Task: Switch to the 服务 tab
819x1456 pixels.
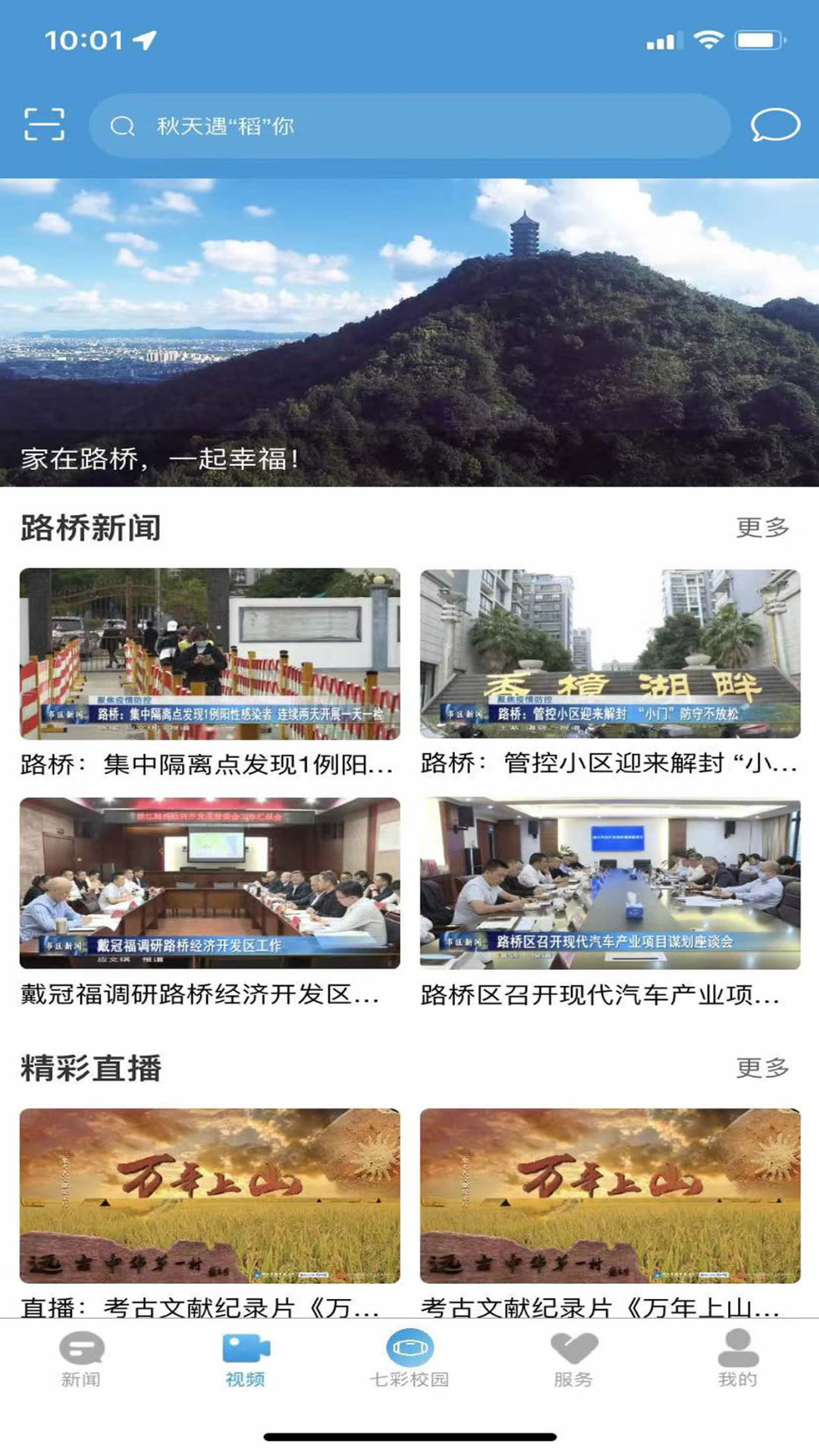Action: [x=573, y=1359]
